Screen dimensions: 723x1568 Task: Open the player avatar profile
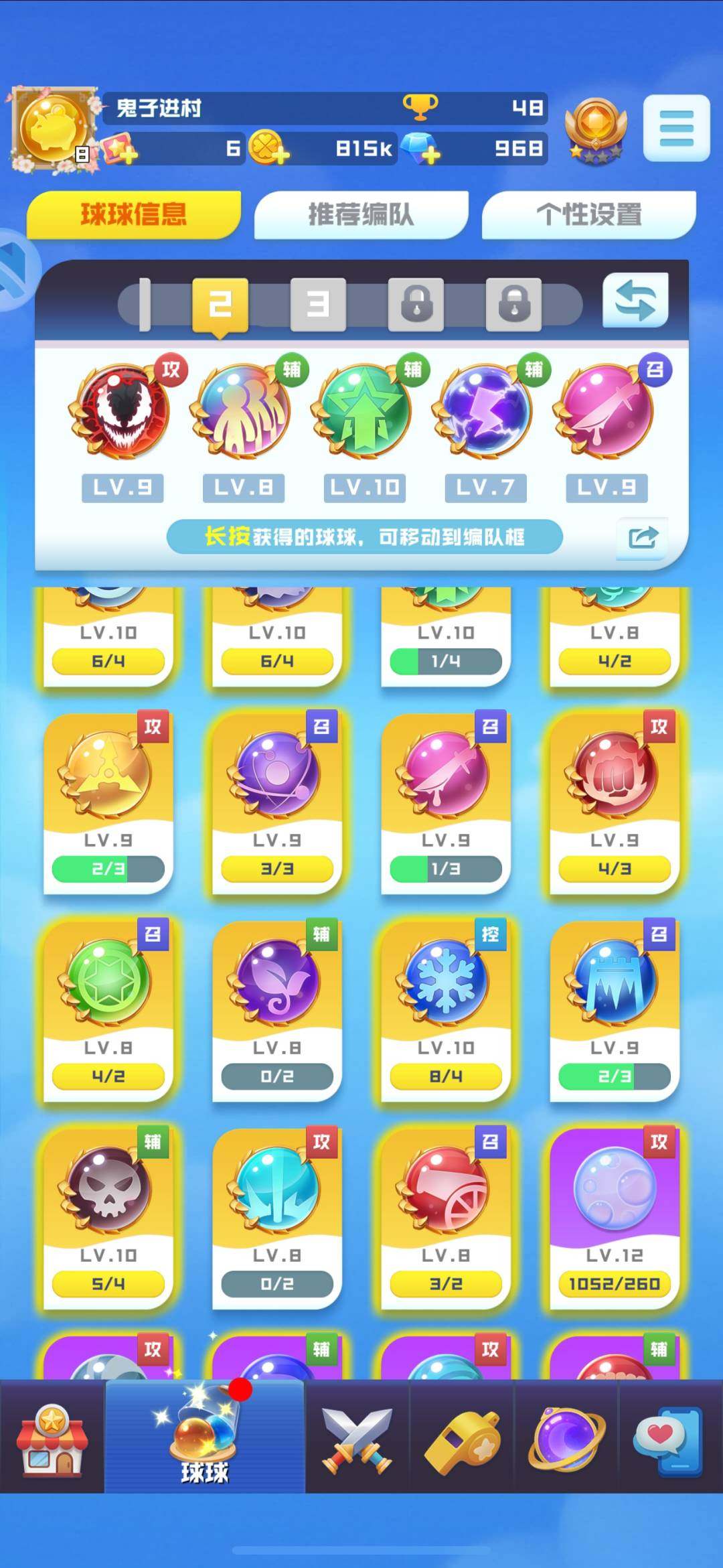coord(54,129)
